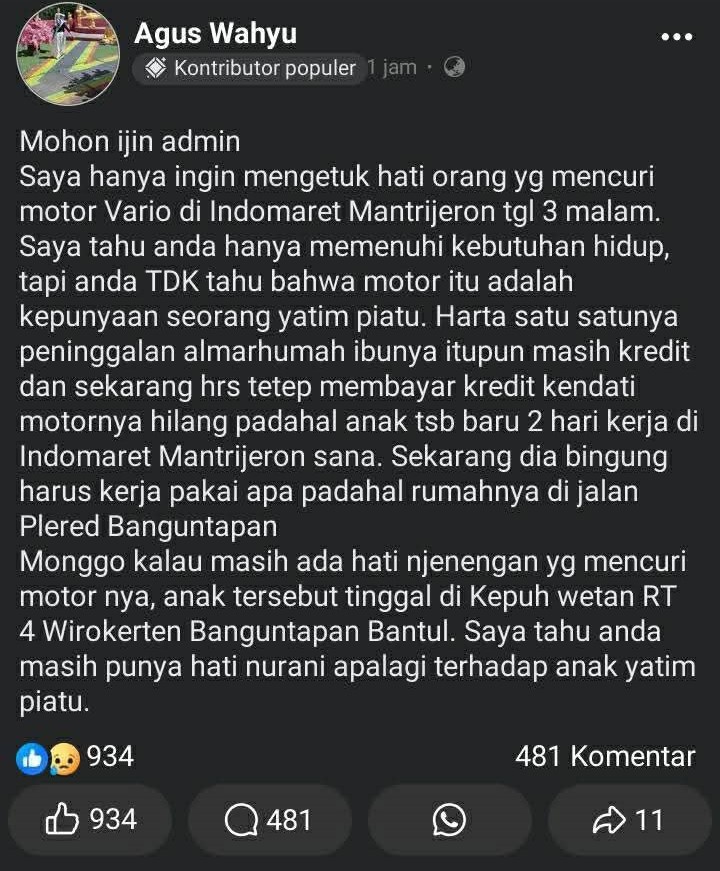Image resolution: width=720 pixels, height=871 pixels.
Task: Open the post timestamp 1 jam
Action: click(x=393, y=68)
